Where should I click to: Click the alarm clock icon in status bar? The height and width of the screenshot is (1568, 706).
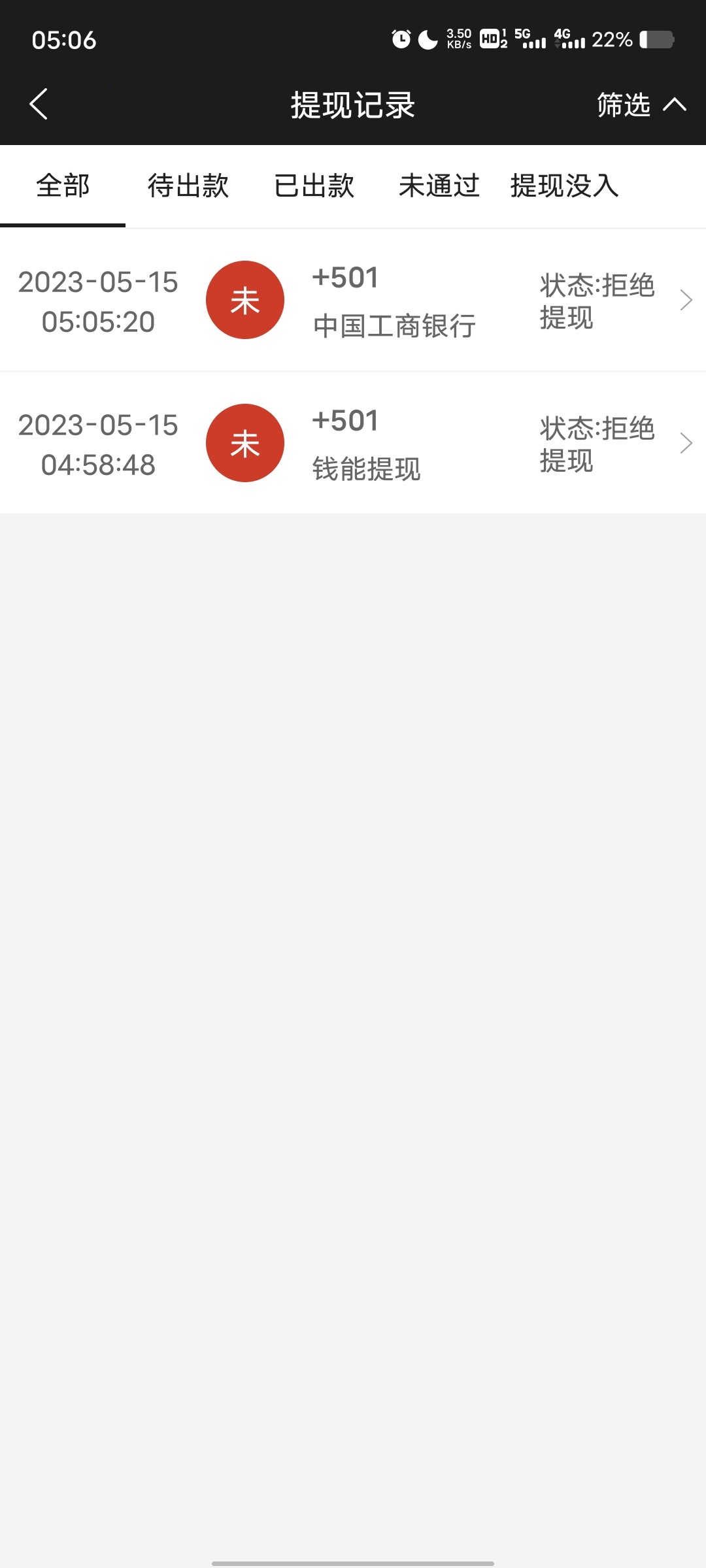point(399,39)
